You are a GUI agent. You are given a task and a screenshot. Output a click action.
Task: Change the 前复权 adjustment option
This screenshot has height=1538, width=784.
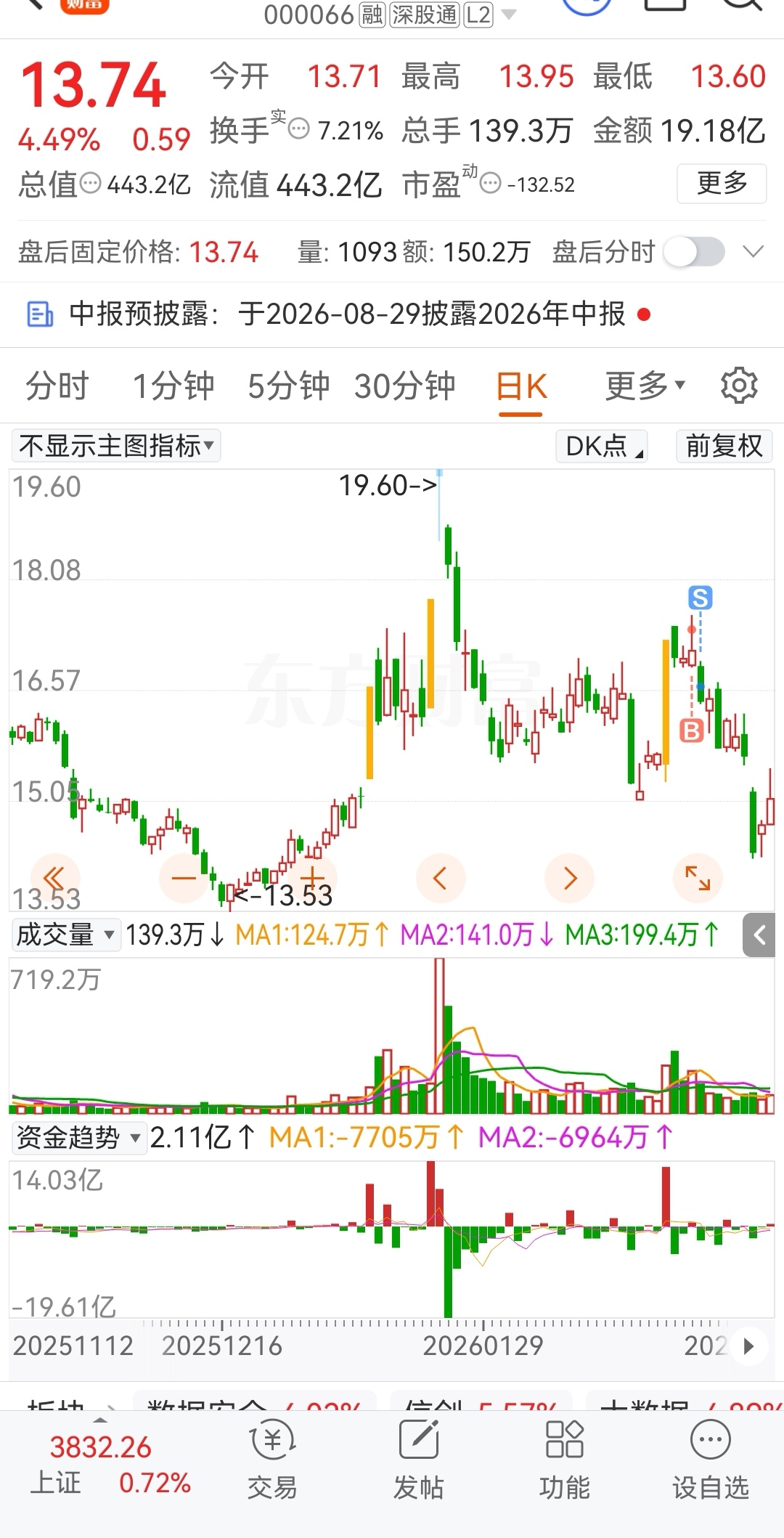tap(724, 445)
